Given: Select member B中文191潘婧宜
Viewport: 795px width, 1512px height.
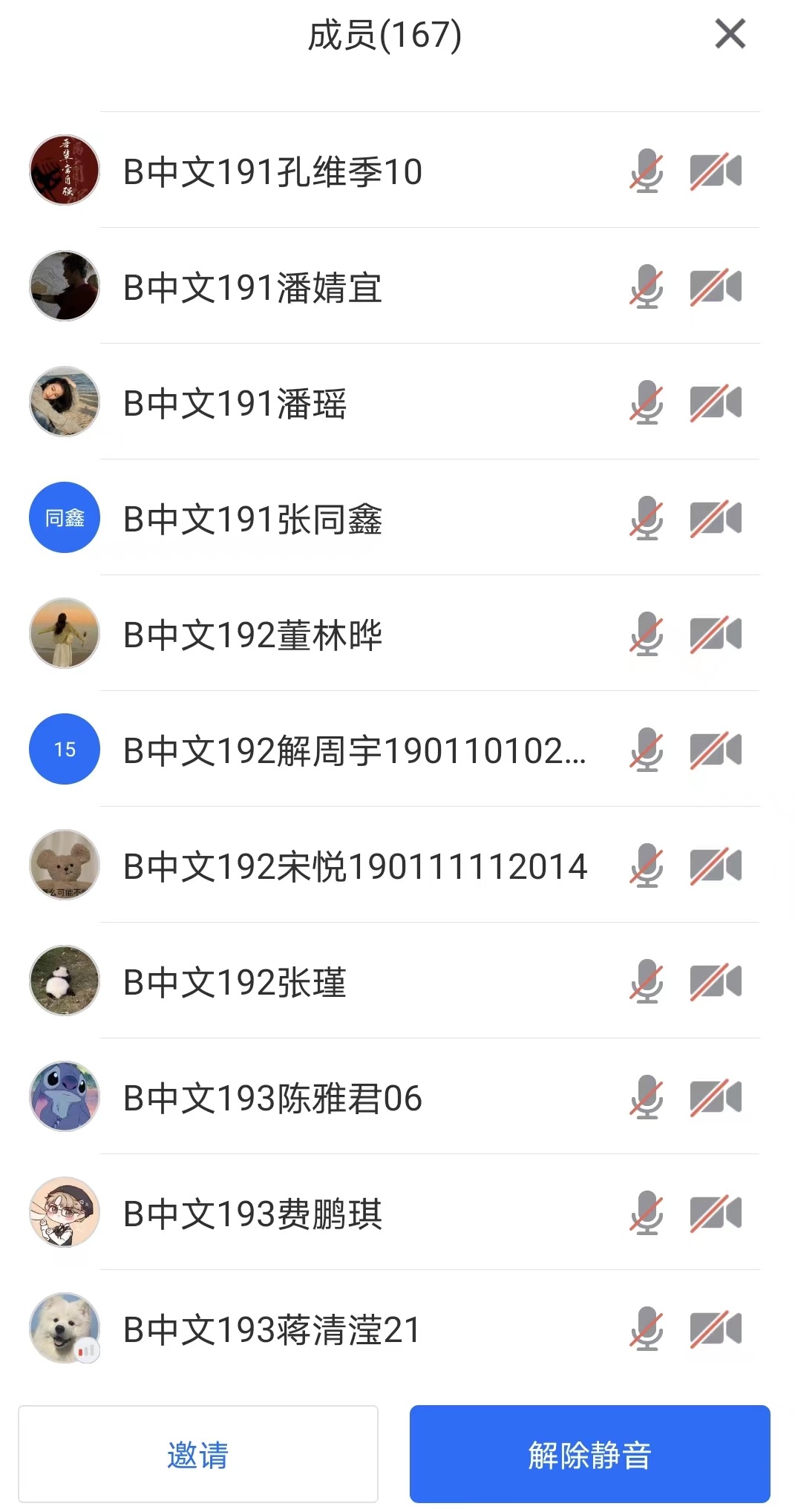Looking at the screenshot, I should pos(252,287).
